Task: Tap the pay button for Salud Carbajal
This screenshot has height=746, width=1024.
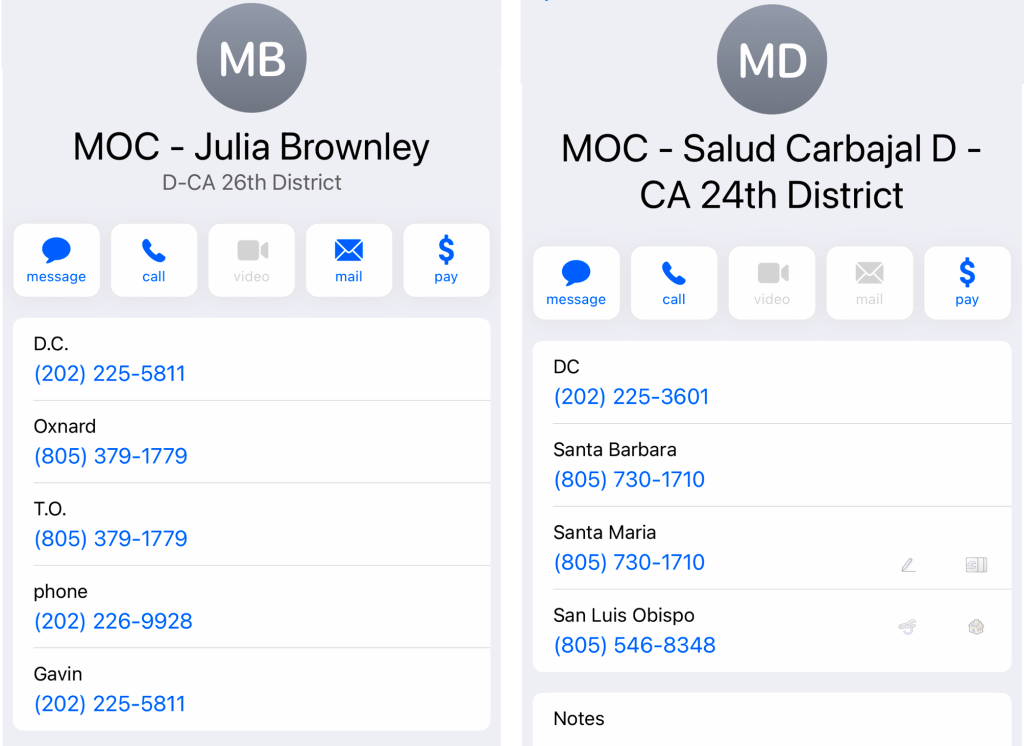Action: coord(966,283)
